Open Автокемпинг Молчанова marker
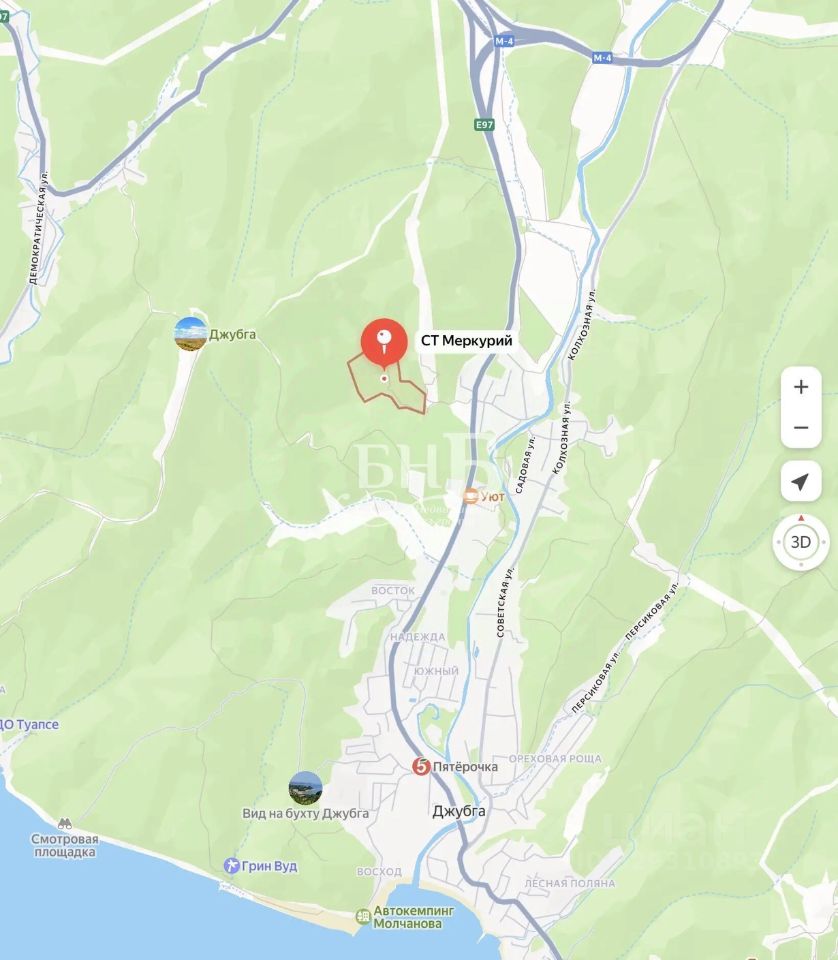The image size is (838, 960). (x=364, y=917)
